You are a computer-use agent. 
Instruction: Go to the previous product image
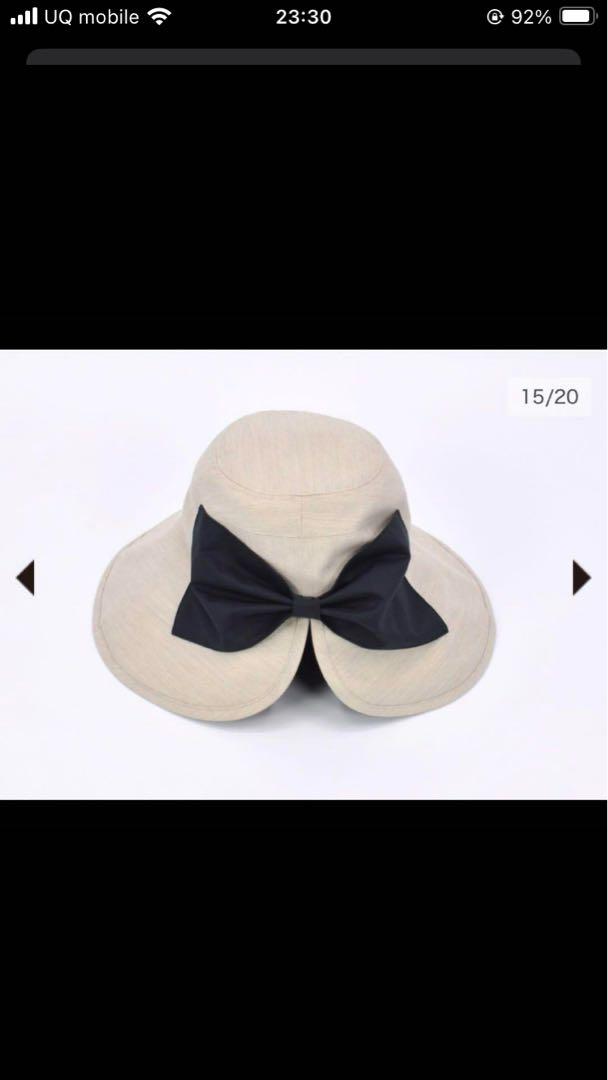coord(25,577)
